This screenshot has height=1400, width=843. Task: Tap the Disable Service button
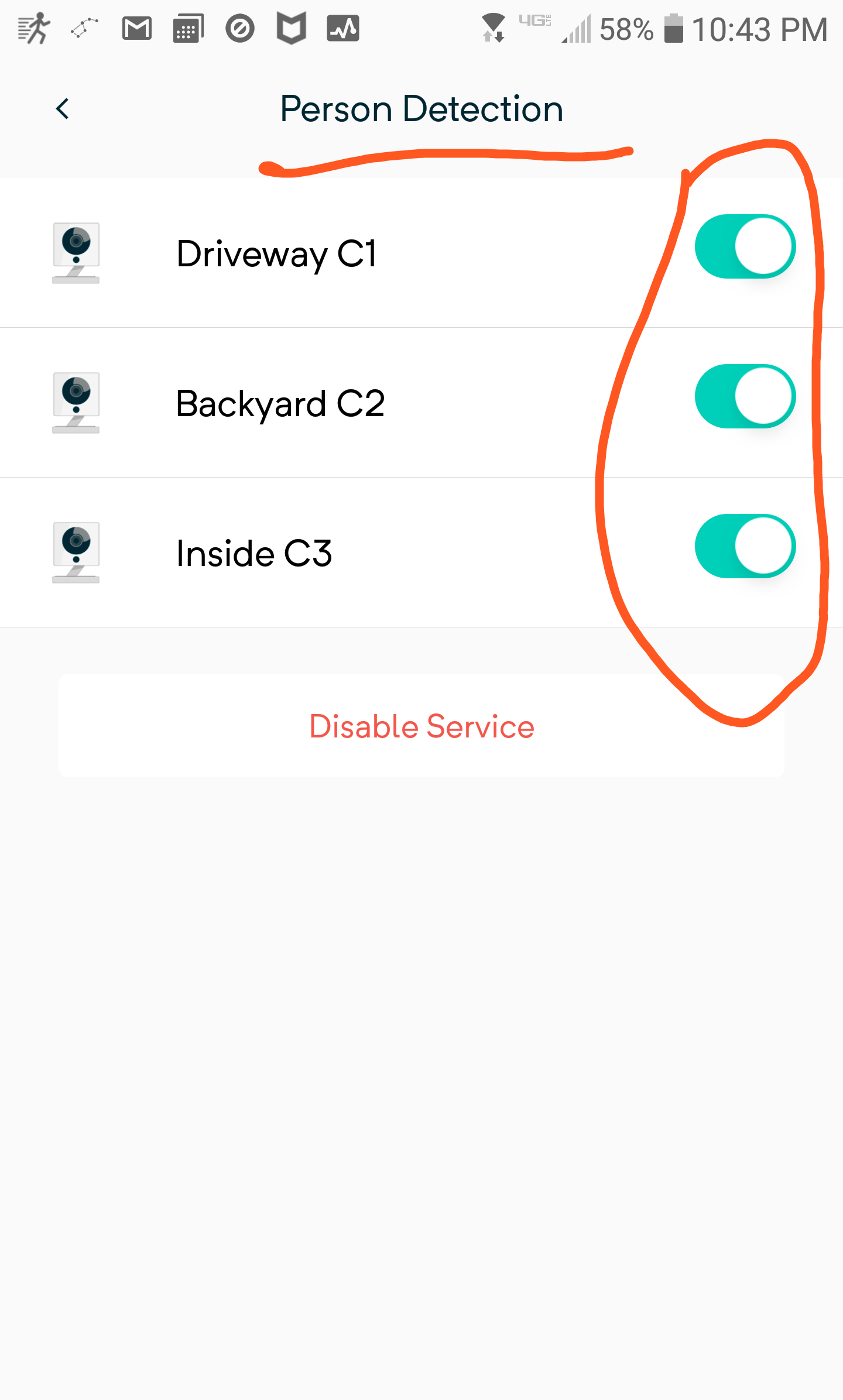(421, 726)
